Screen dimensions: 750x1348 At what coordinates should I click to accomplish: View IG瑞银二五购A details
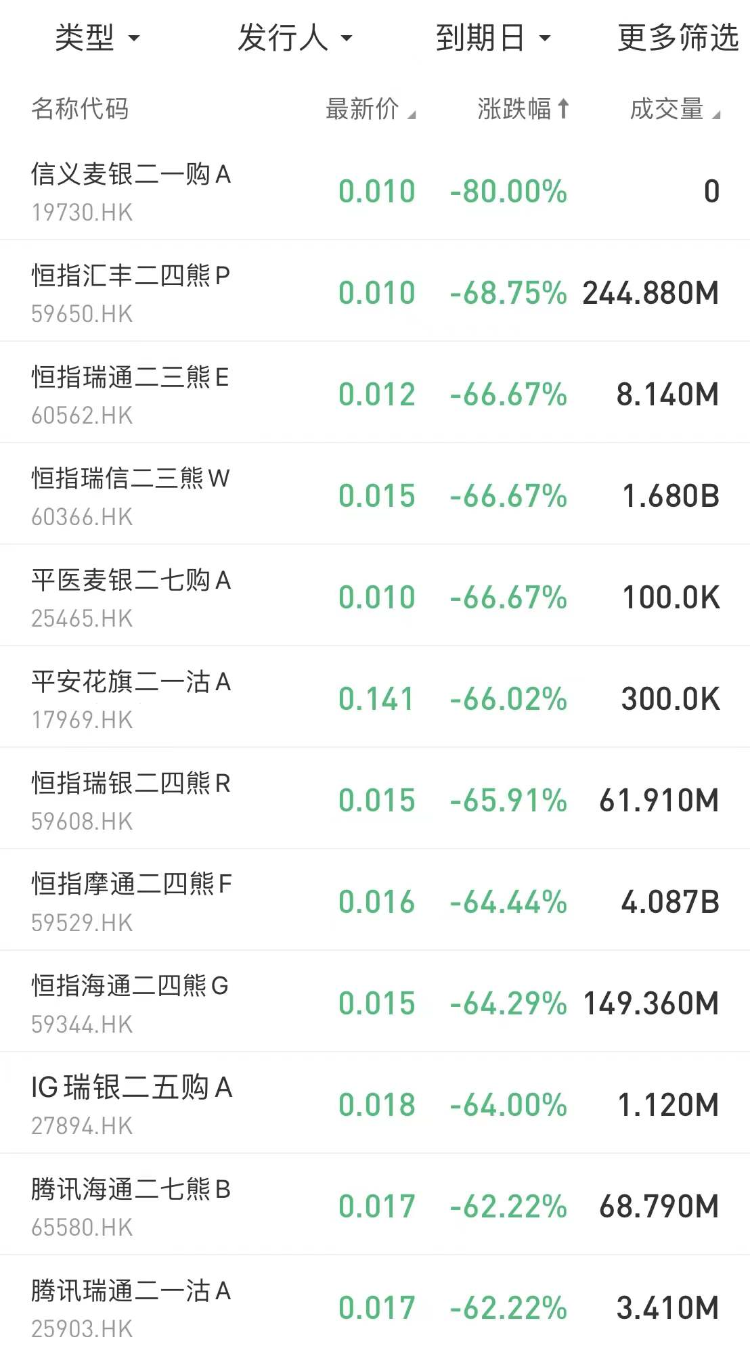[375, 1103]
